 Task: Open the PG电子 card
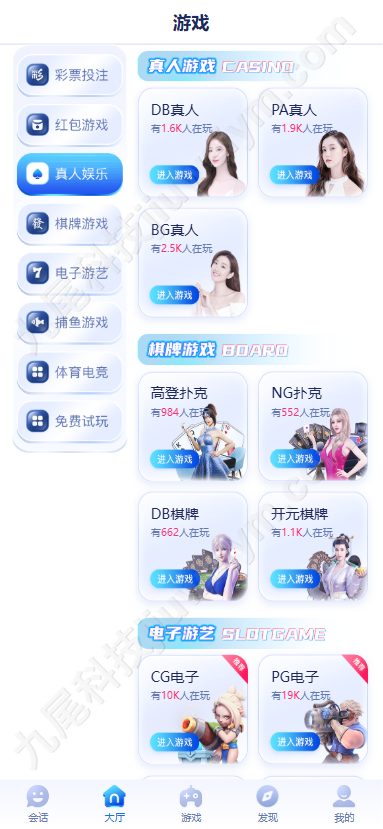click(x=313, y=710)
